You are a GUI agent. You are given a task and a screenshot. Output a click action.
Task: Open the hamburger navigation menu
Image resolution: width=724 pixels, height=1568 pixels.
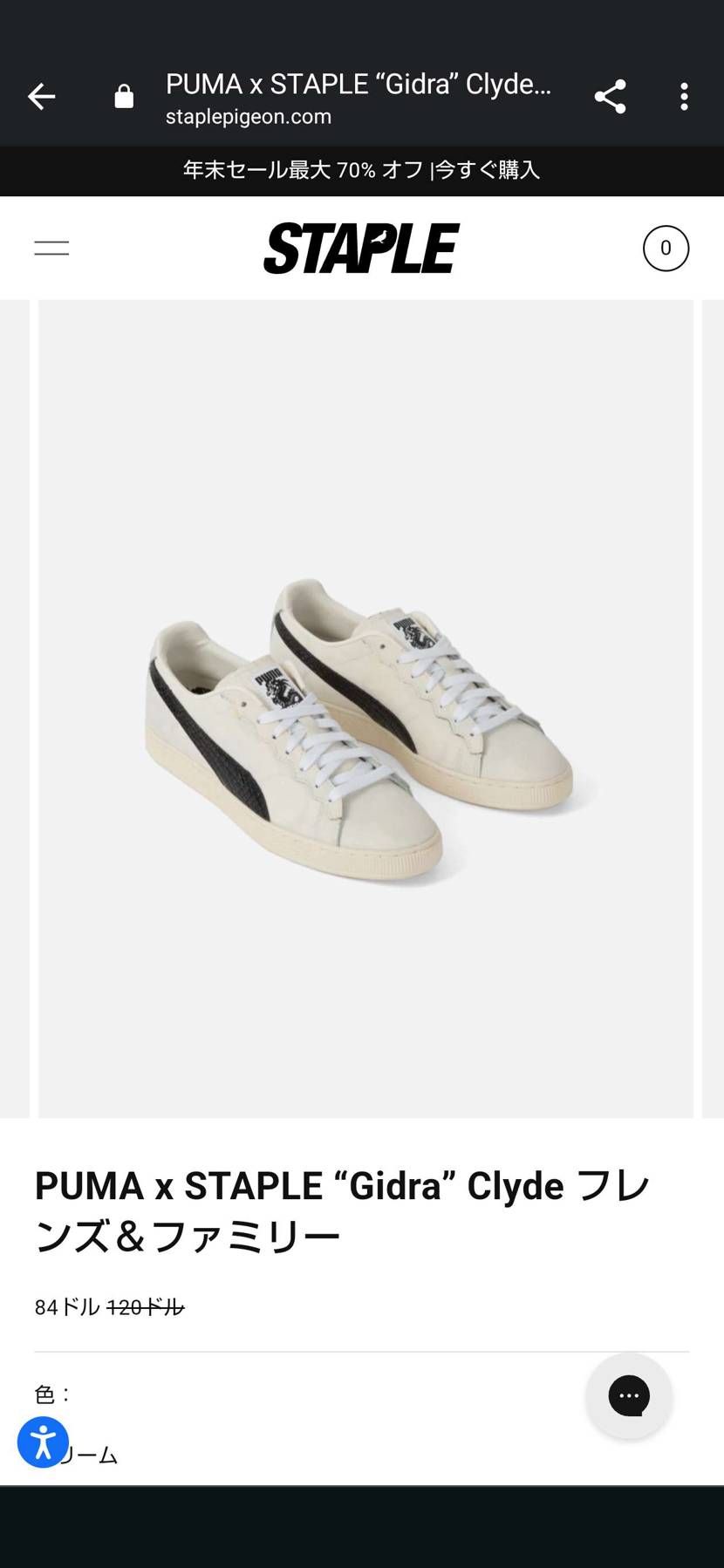point(51,249)
